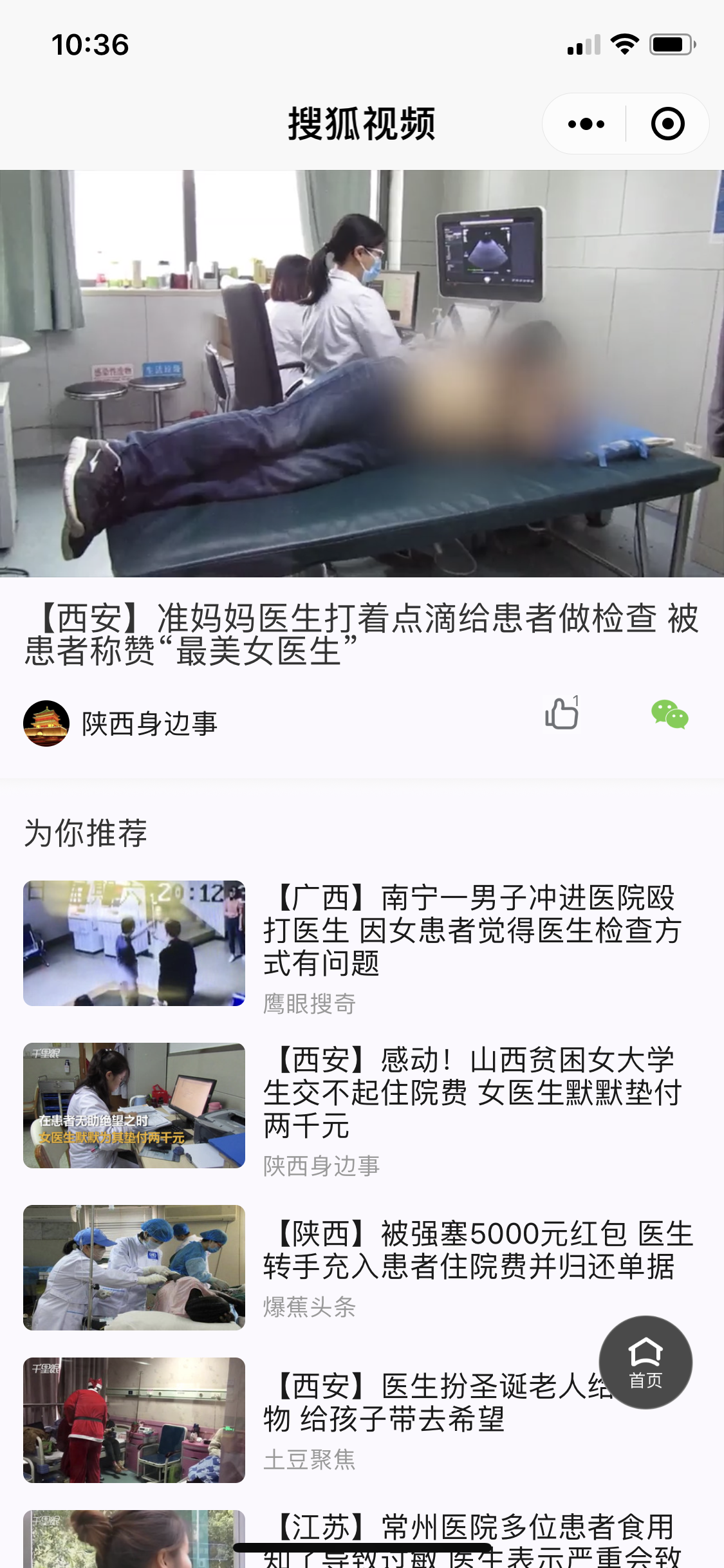Share the video via the WeChat icon

669,714
